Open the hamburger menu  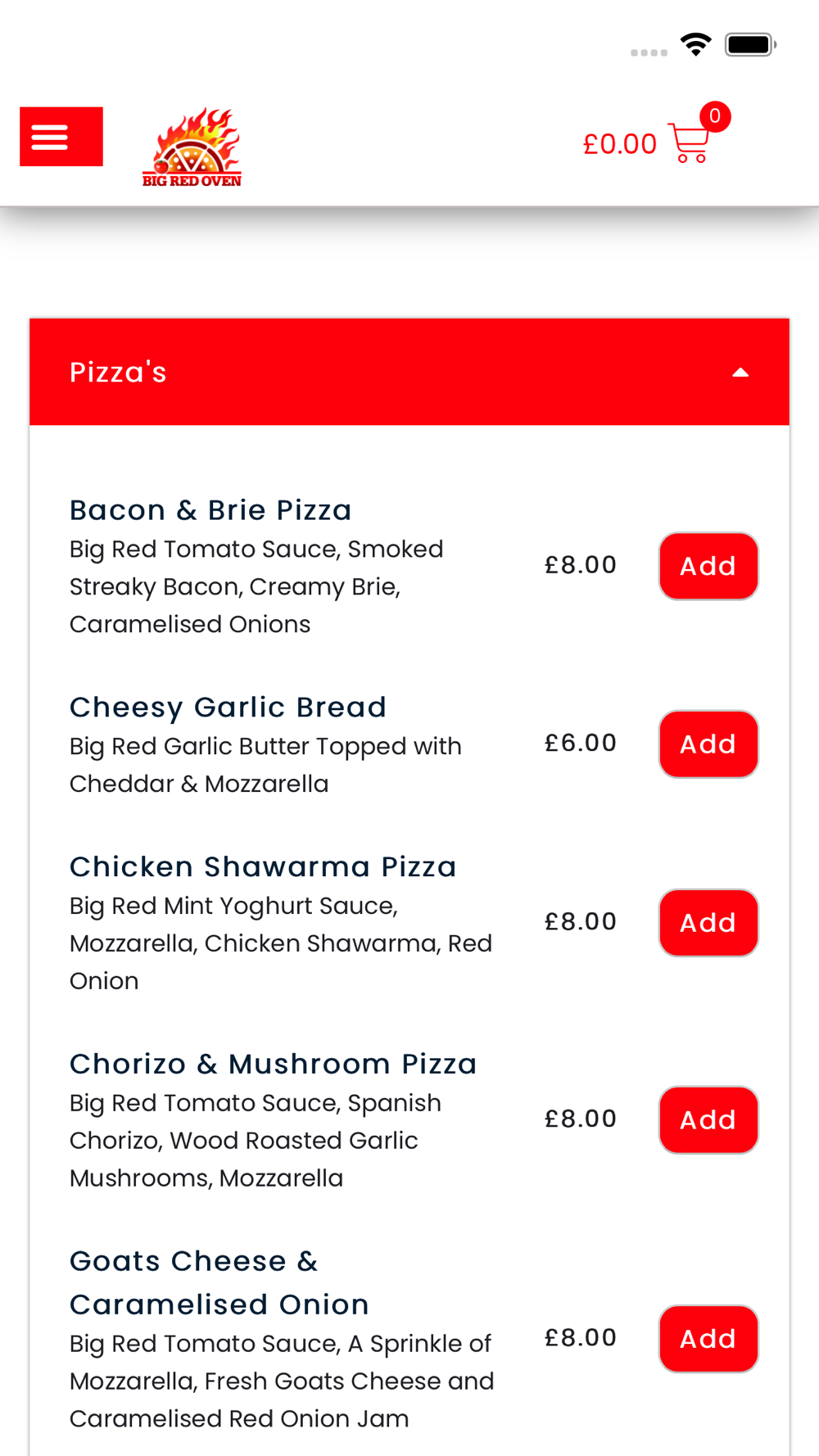[x=61, y=137]
